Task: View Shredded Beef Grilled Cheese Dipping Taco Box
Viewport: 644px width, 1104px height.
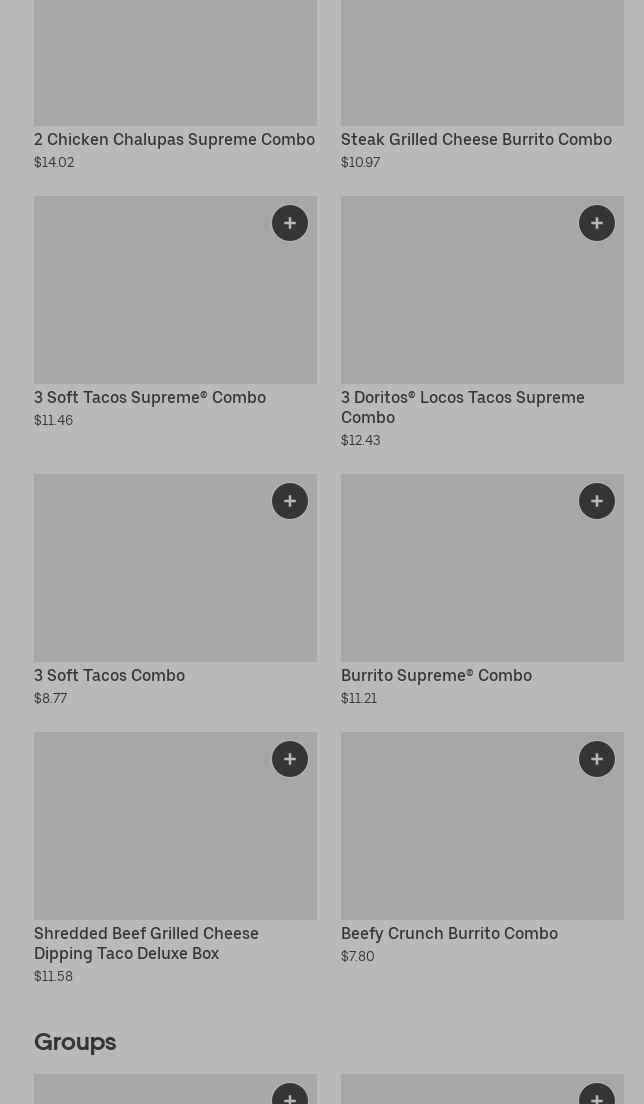Action: (175, 858)
